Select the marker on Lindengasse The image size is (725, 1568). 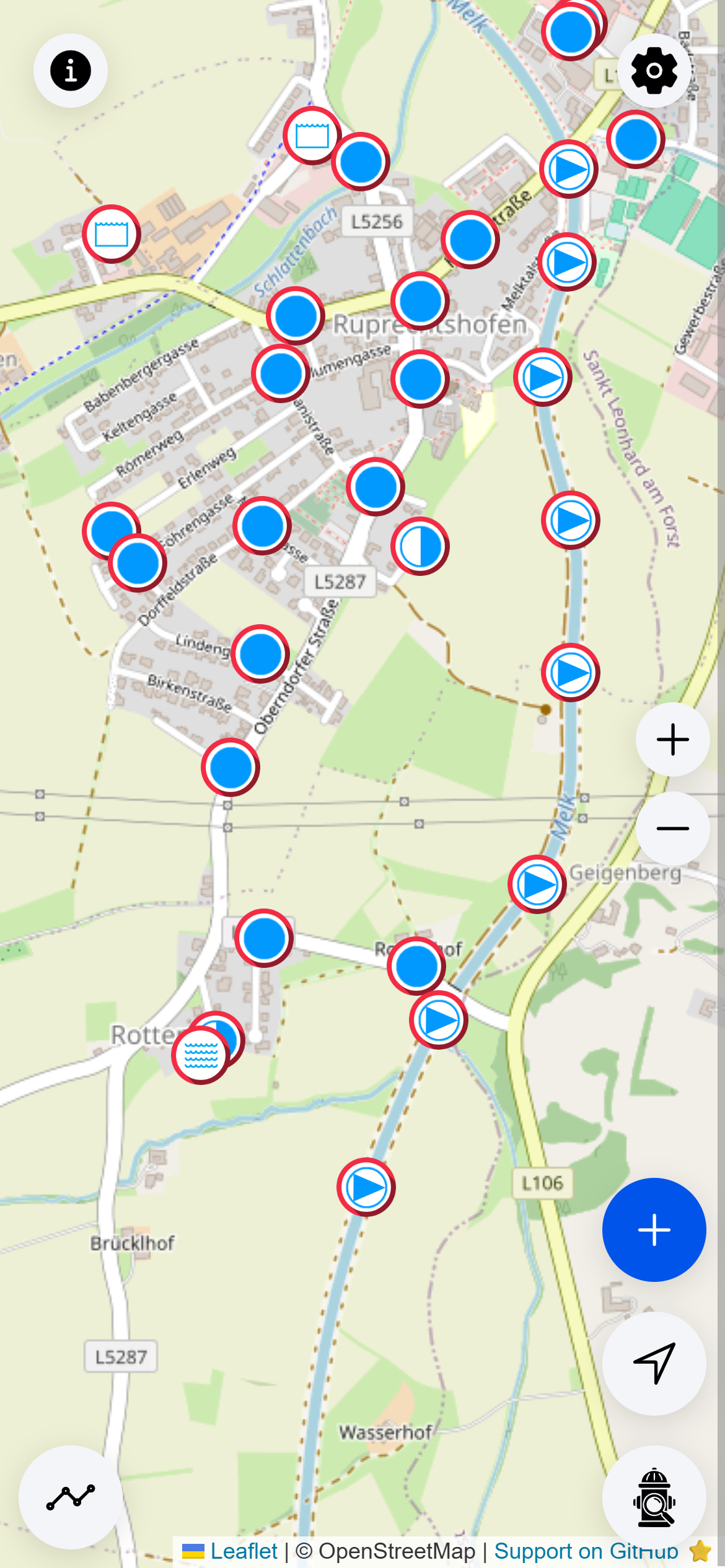(x=260, y=654)
